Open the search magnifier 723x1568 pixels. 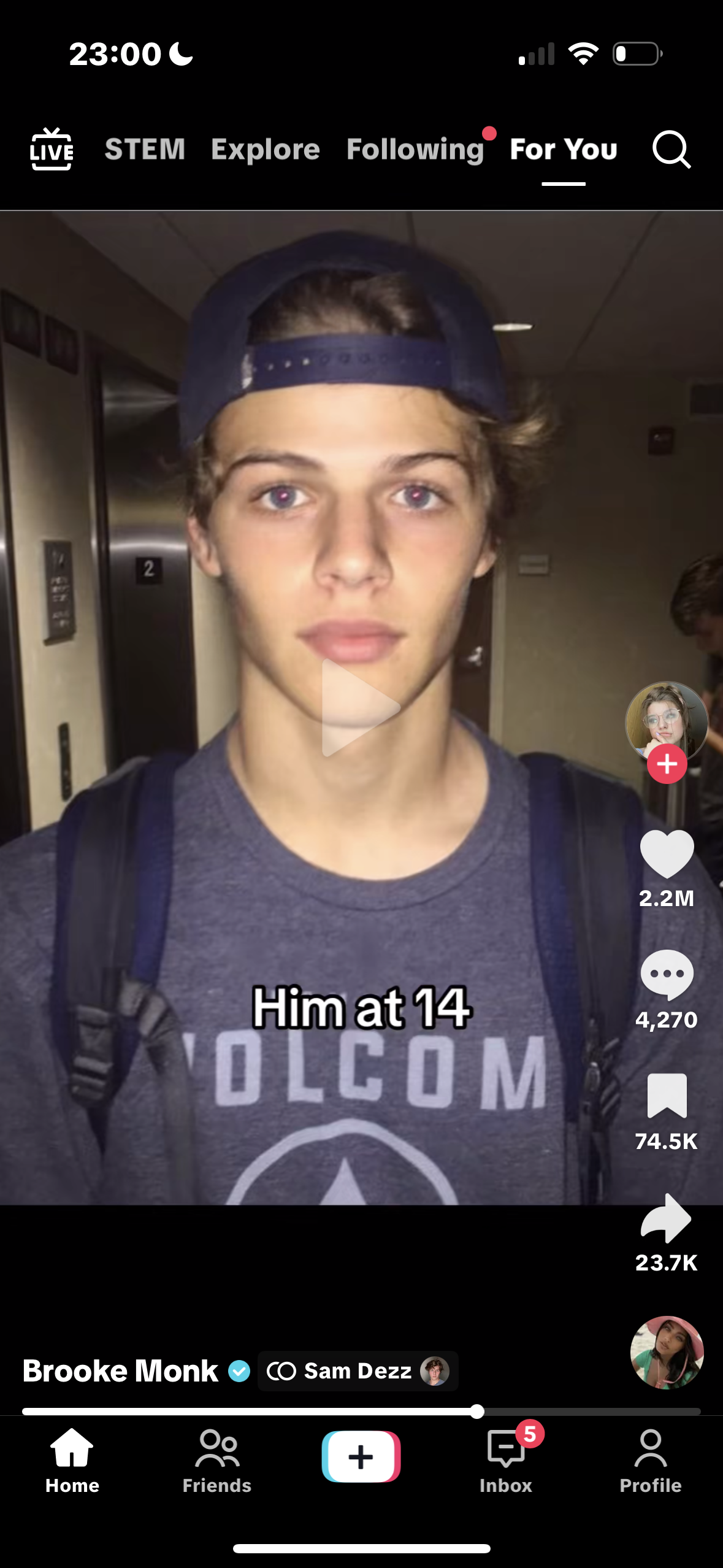tap(671, 149)
